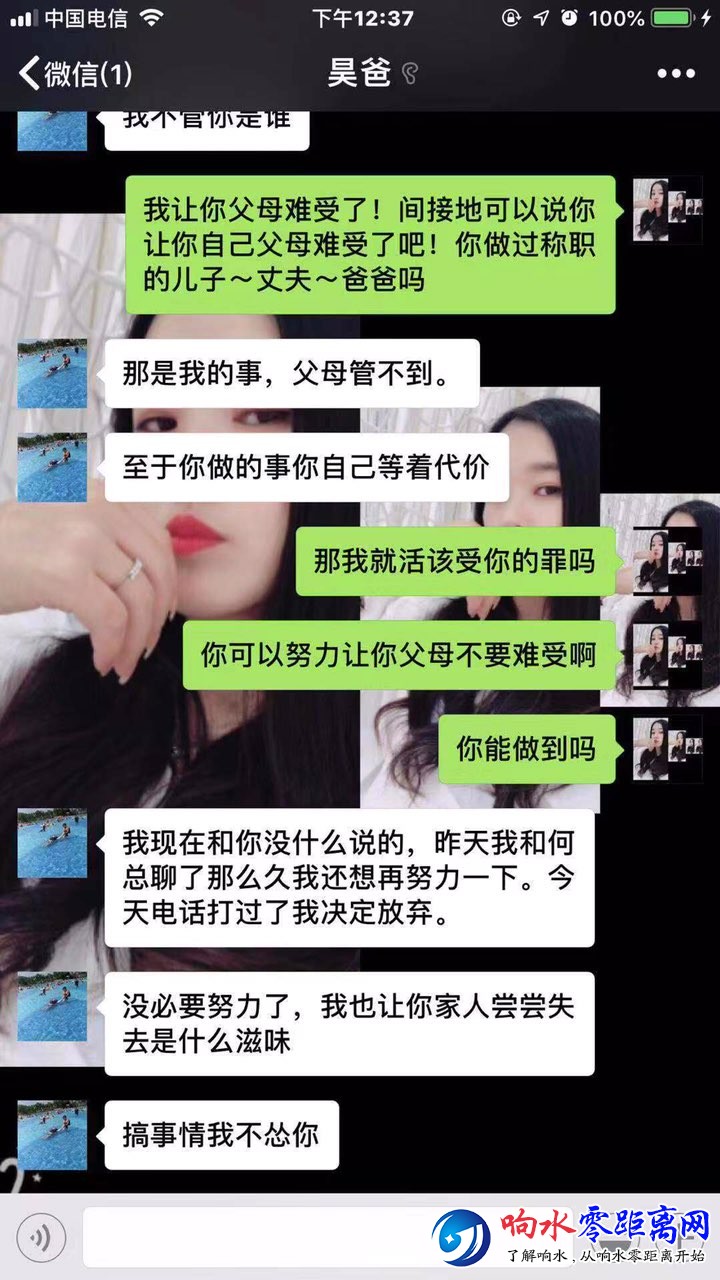Image resolution: width=720 pixels, height=1280 pixels.
Task: Open the chat info overflow menu
Action: (x=675, y=73)
